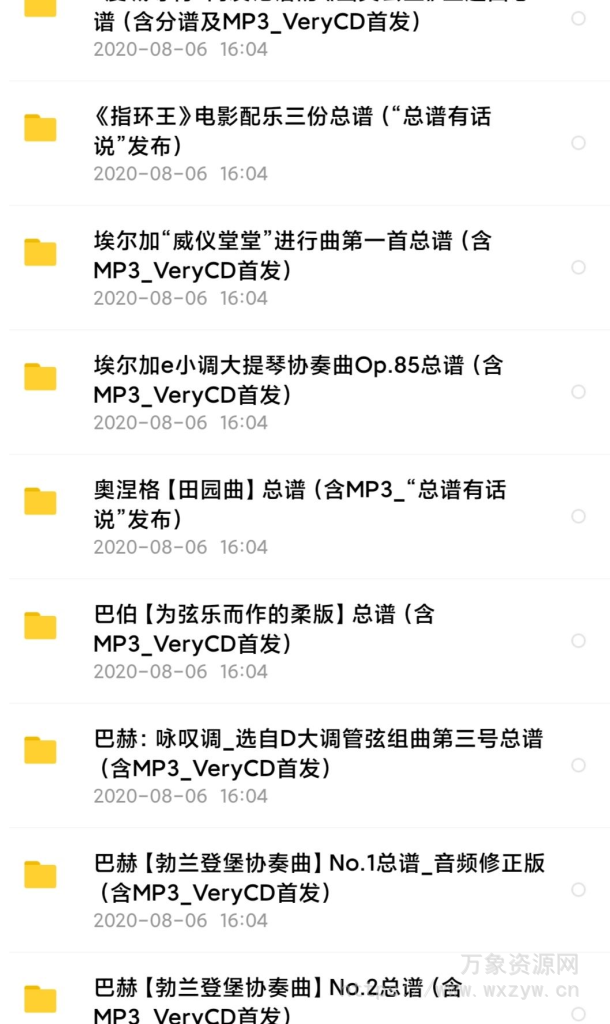This screenshot has width=610, height=1024.
Task: Check the circle next to 奥涅格【田园曲】
Action: [578, 516]
